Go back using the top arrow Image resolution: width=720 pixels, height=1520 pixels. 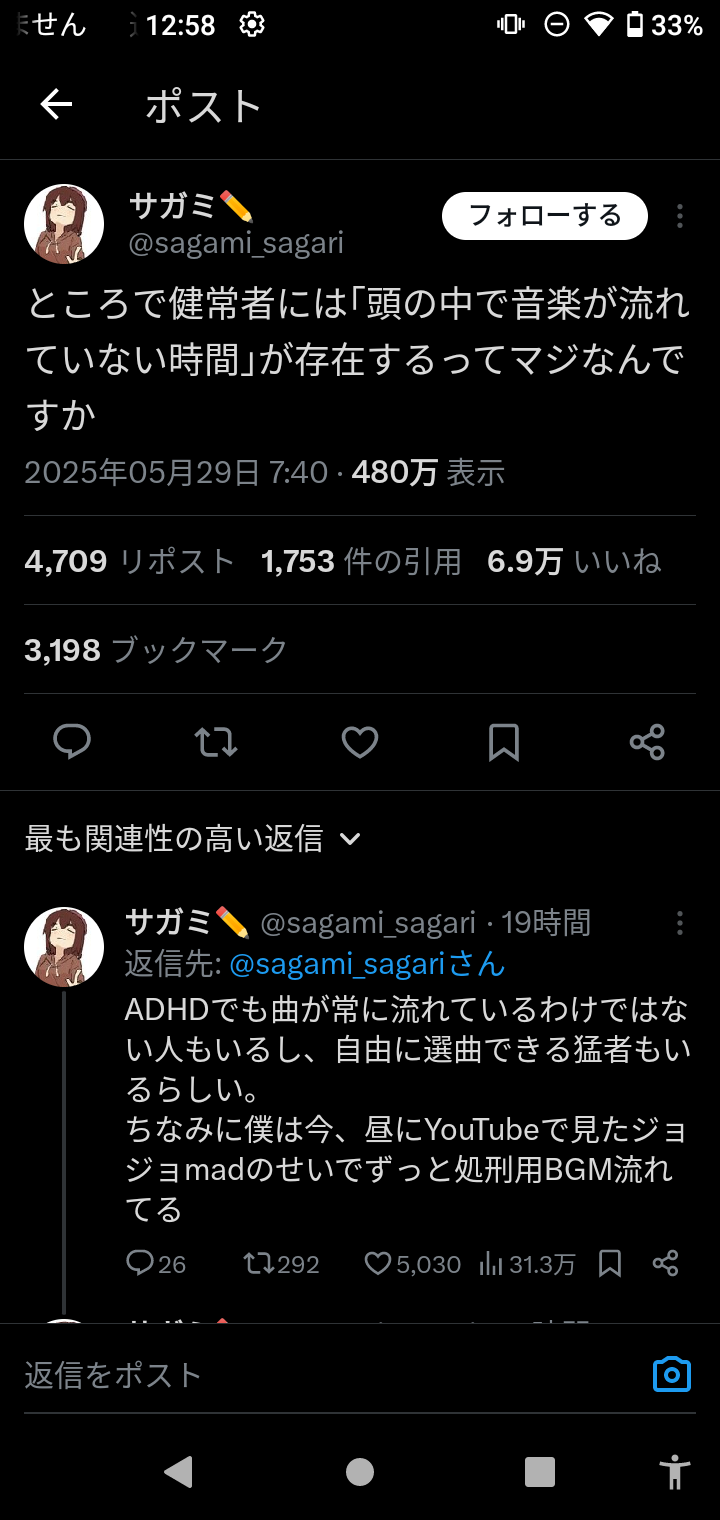[56, 104]
